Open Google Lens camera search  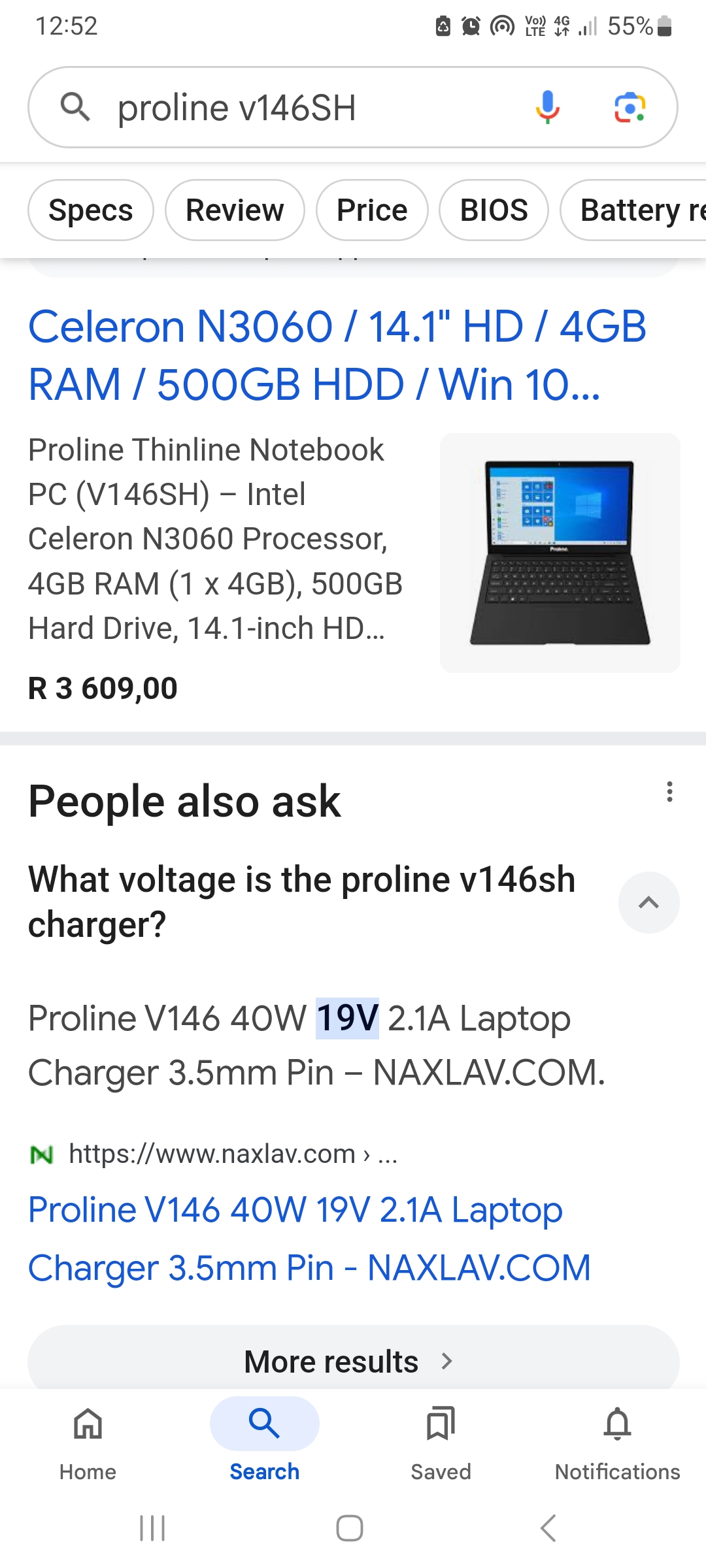click(x=630, y=108)
